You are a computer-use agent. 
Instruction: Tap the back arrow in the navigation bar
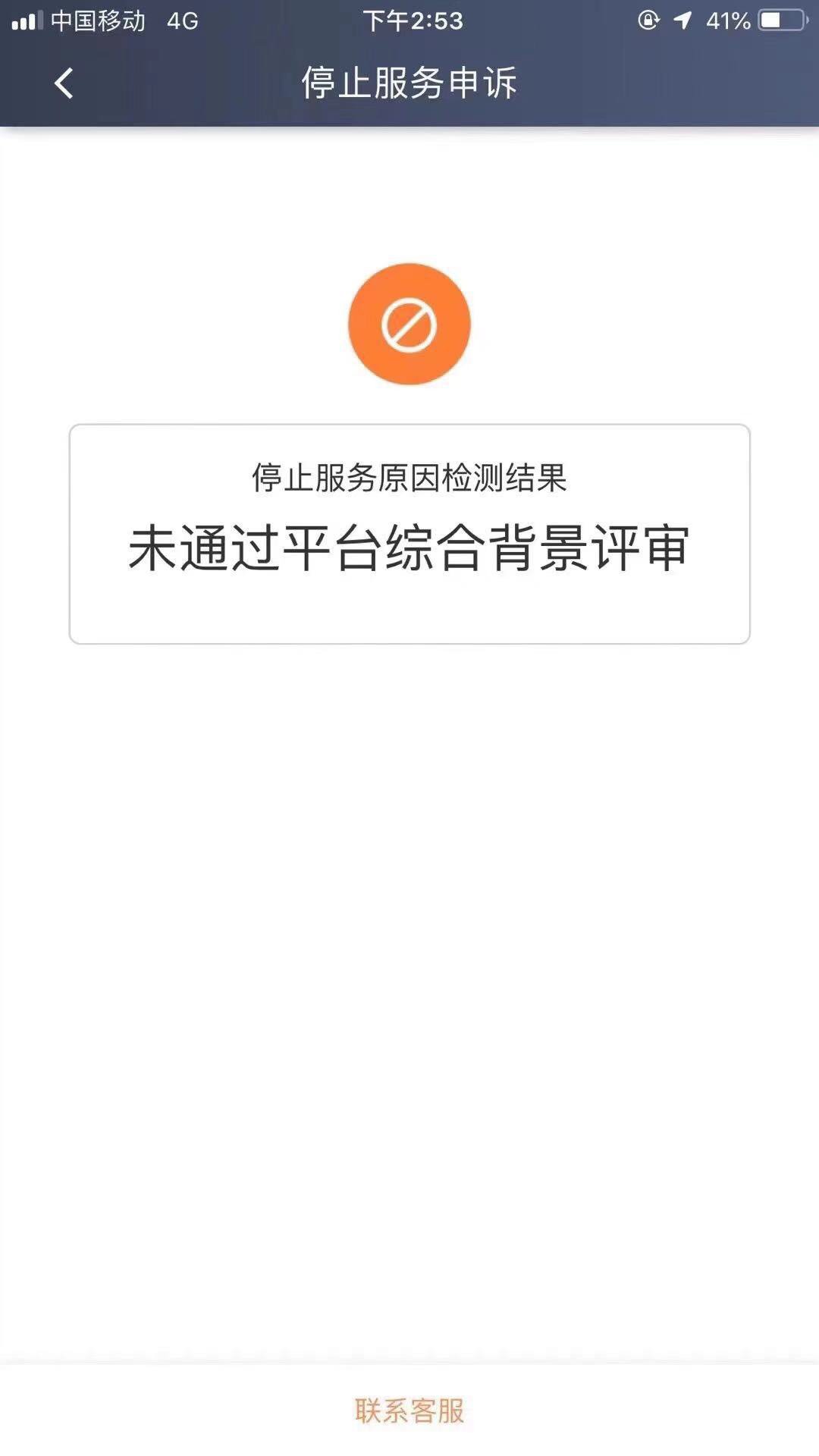click(64, 83)
